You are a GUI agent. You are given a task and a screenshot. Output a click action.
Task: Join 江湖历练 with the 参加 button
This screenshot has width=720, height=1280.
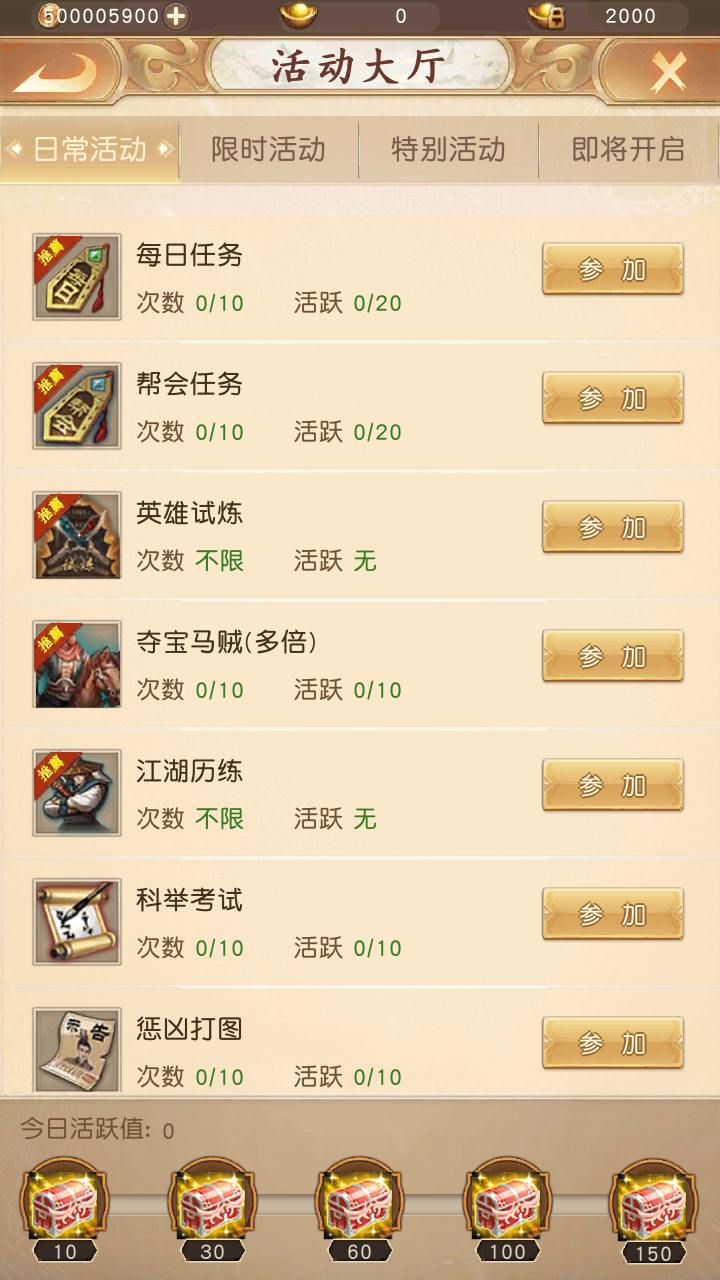613,785
